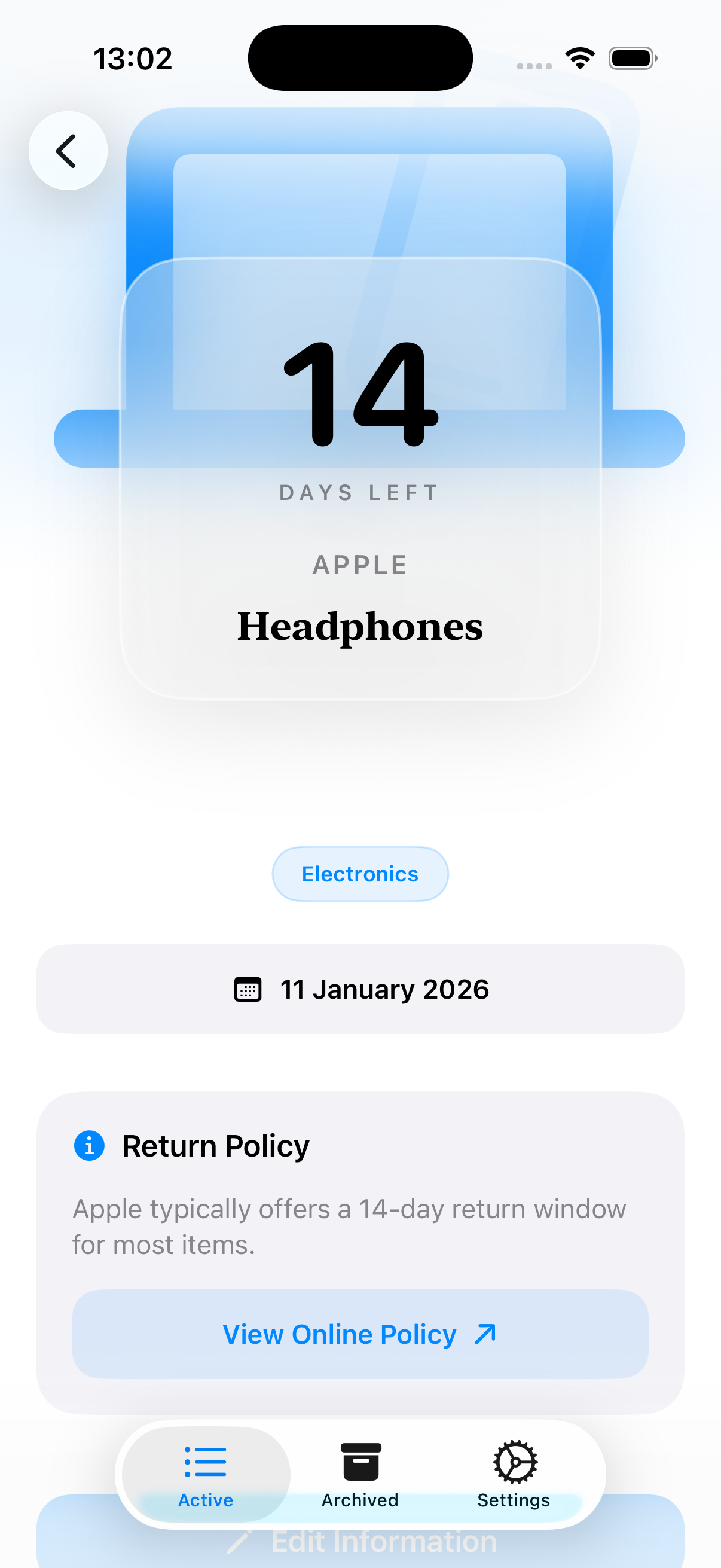This screenshot has height=1568, width=721.
Task: Switch to the Archived tab
Action: (x=359, y=1474)
